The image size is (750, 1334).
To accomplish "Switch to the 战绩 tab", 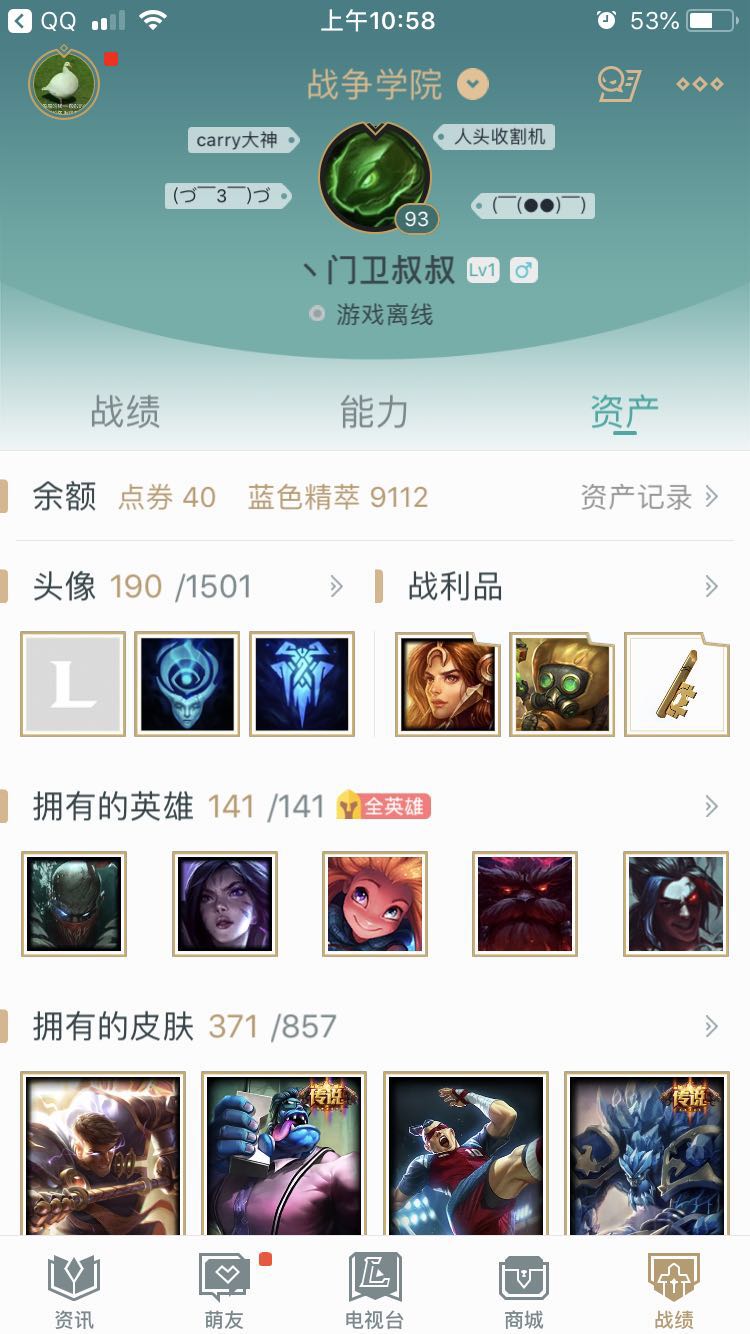I will point(125,413).
